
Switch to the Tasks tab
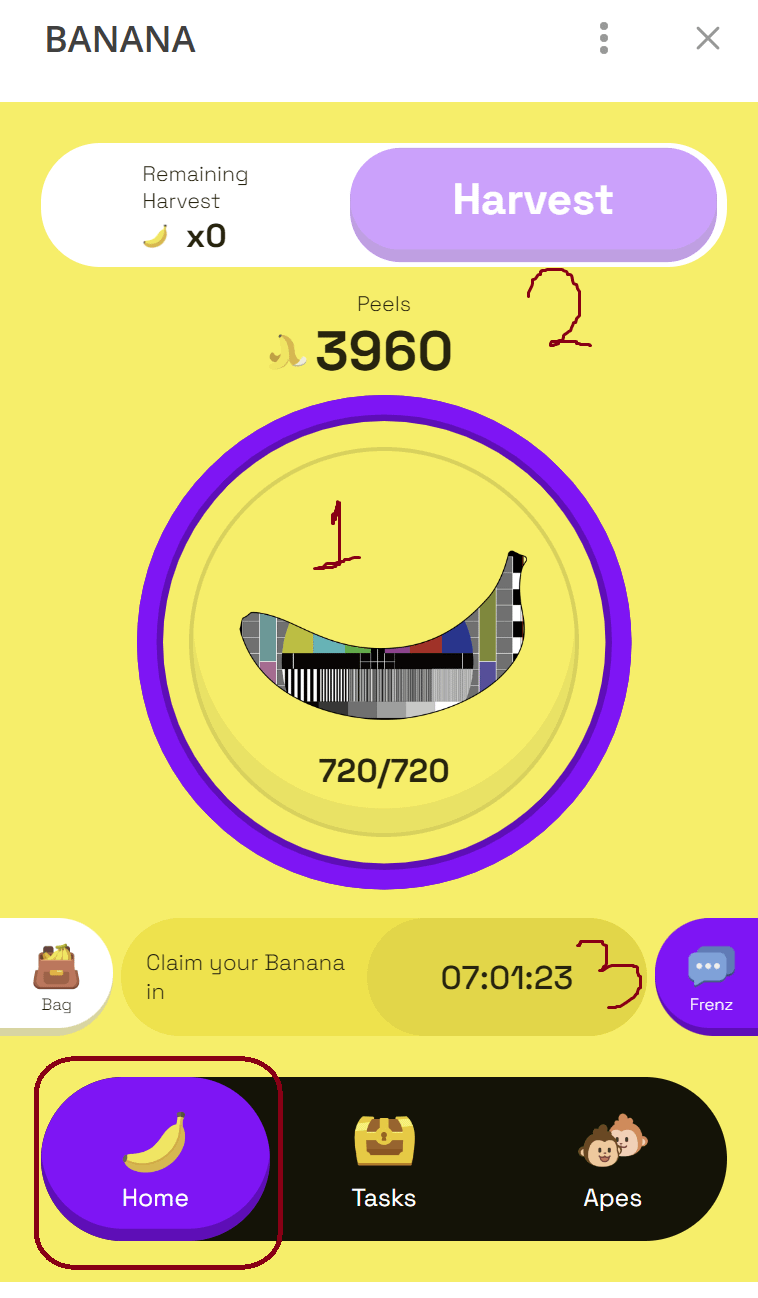[384, 1159]
